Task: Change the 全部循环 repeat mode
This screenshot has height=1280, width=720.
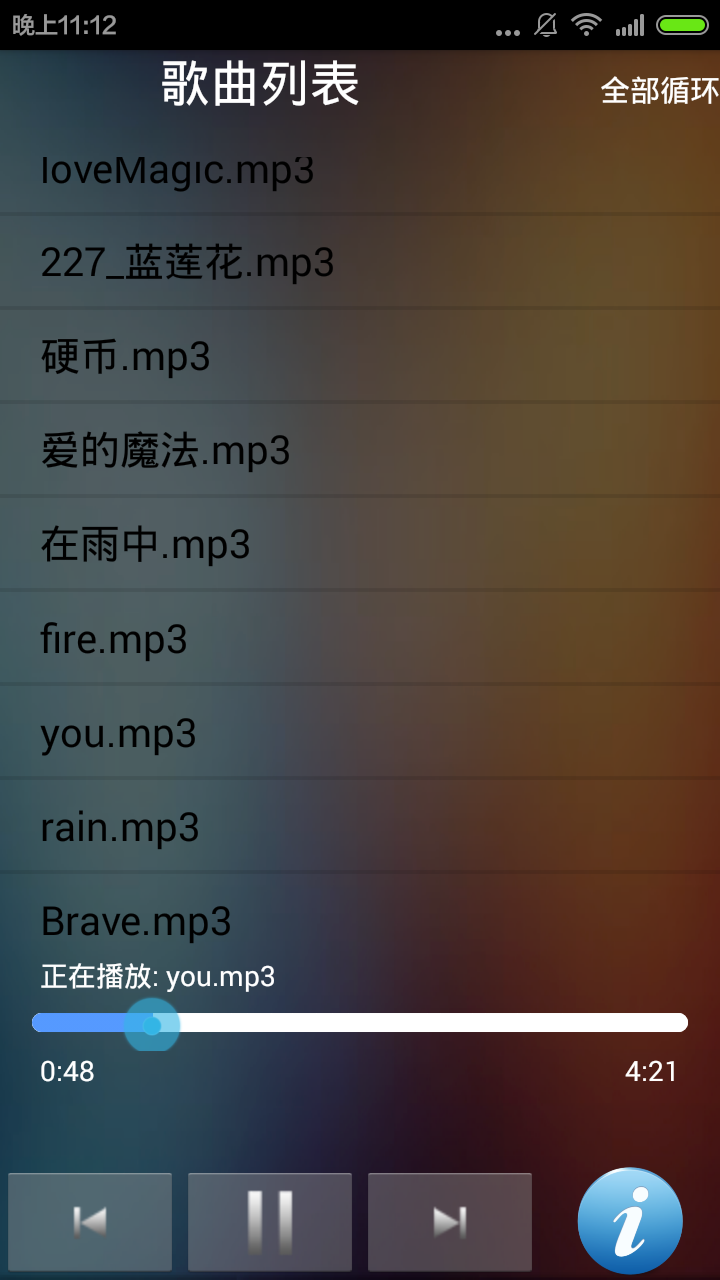Action: [659, 91]
